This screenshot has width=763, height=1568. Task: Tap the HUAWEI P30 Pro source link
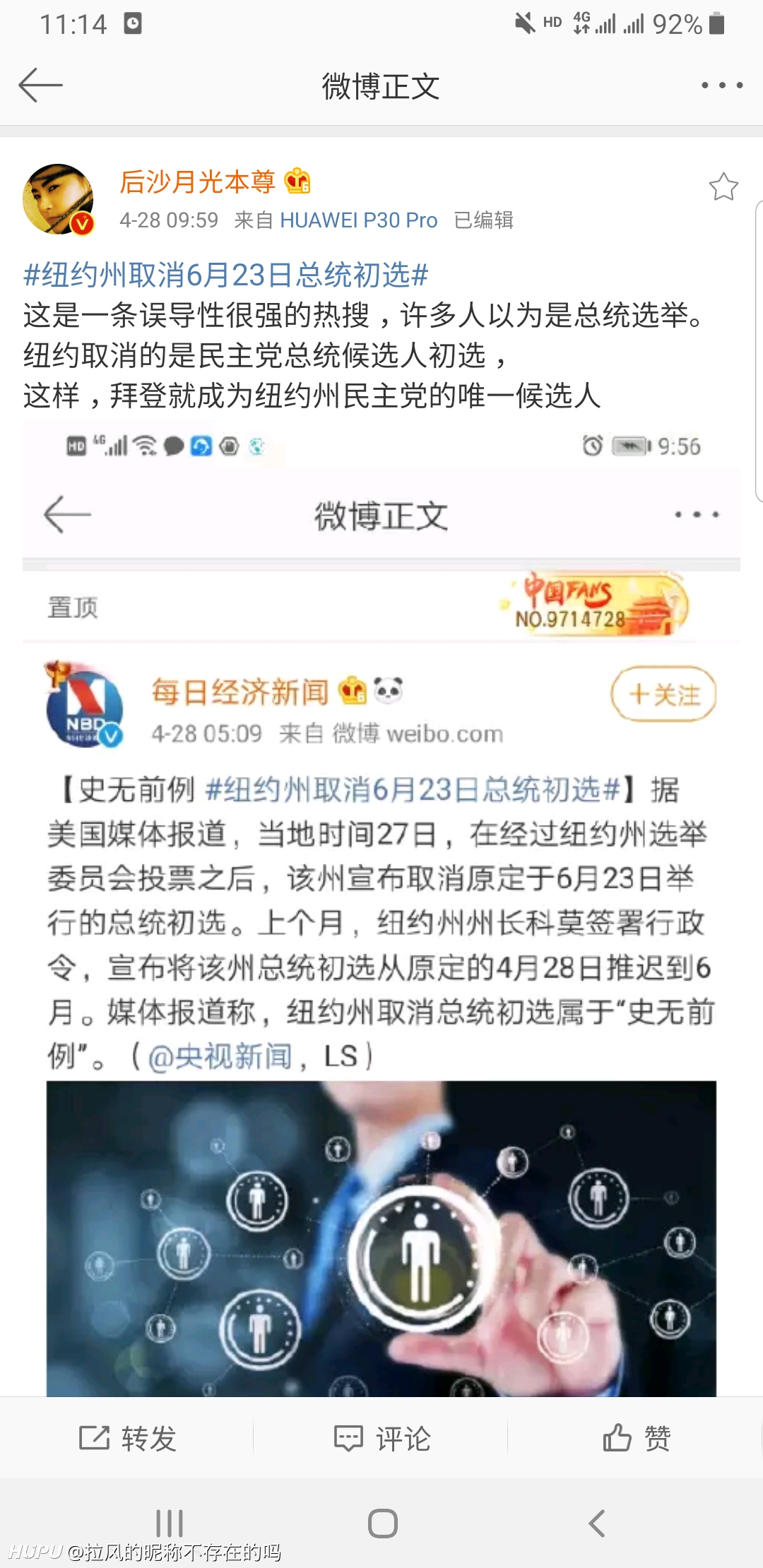pyautogui.click(x=359, y=220)
